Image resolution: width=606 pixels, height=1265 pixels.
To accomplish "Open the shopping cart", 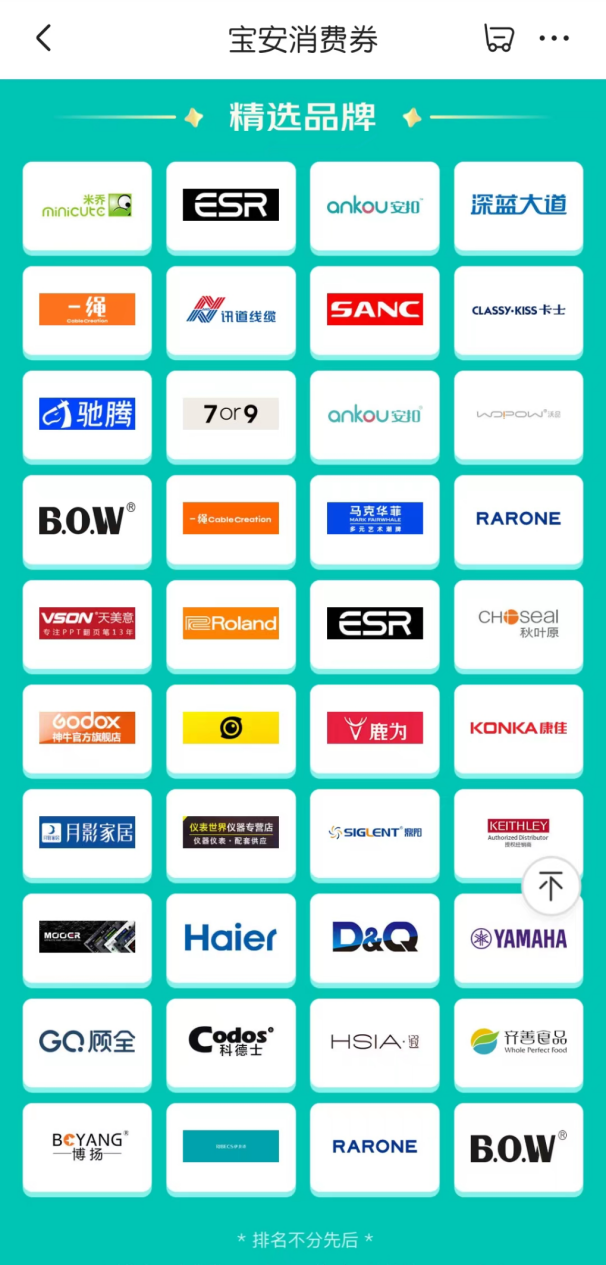I will 498,39.
